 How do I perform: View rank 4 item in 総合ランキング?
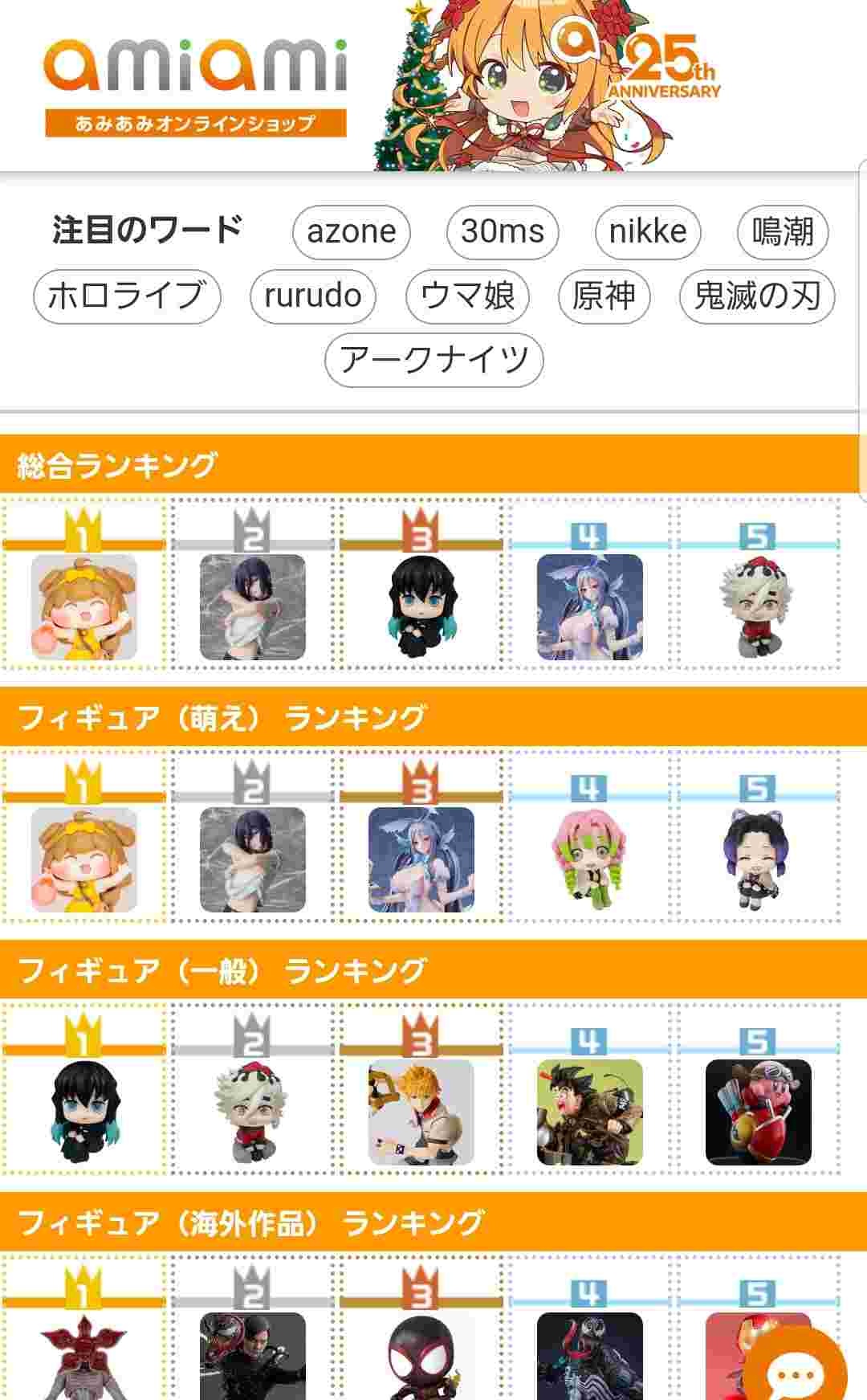pos(589,606)
